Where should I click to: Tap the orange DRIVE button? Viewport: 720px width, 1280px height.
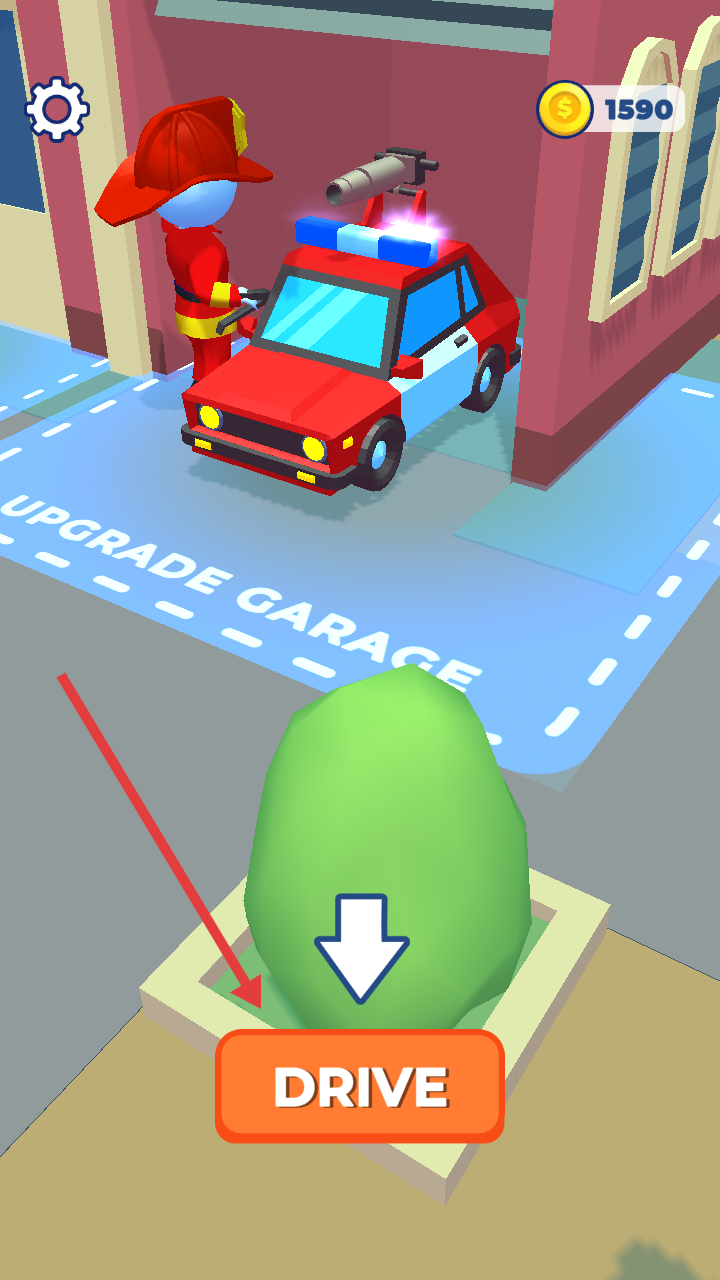point(360,1086)
